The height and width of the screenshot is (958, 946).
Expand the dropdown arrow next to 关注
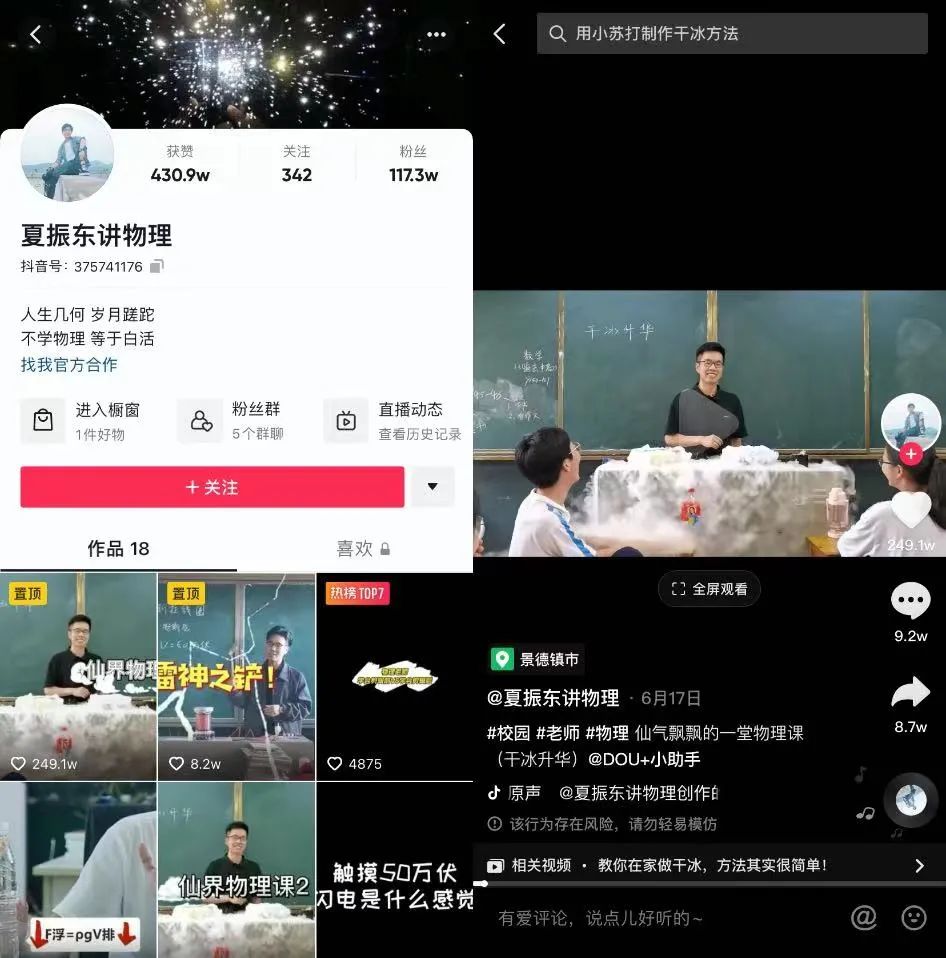(x=432, y=487)
